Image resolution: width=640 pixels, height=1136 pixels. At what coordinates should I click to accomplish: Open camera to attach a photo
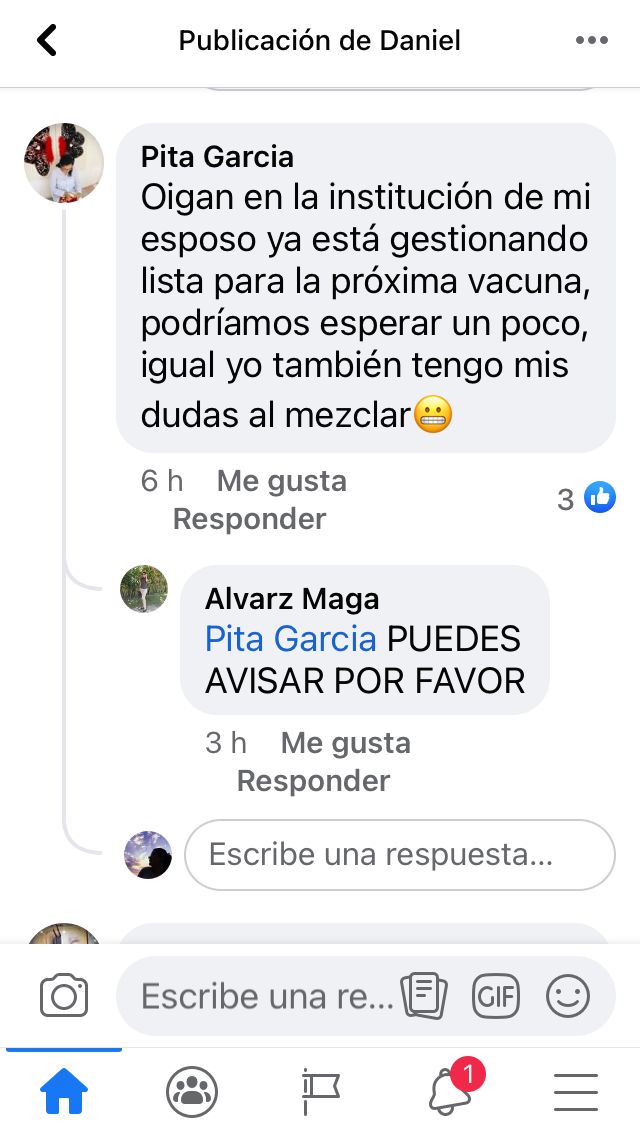coord(64,996)
